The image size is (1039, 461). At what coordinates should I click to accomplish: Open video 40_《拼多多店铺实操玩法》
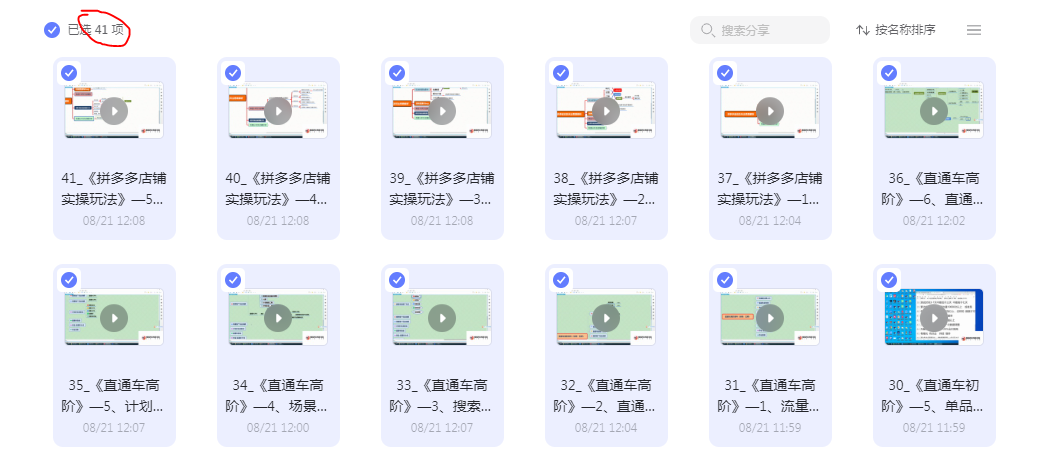(x=278, y=110)
